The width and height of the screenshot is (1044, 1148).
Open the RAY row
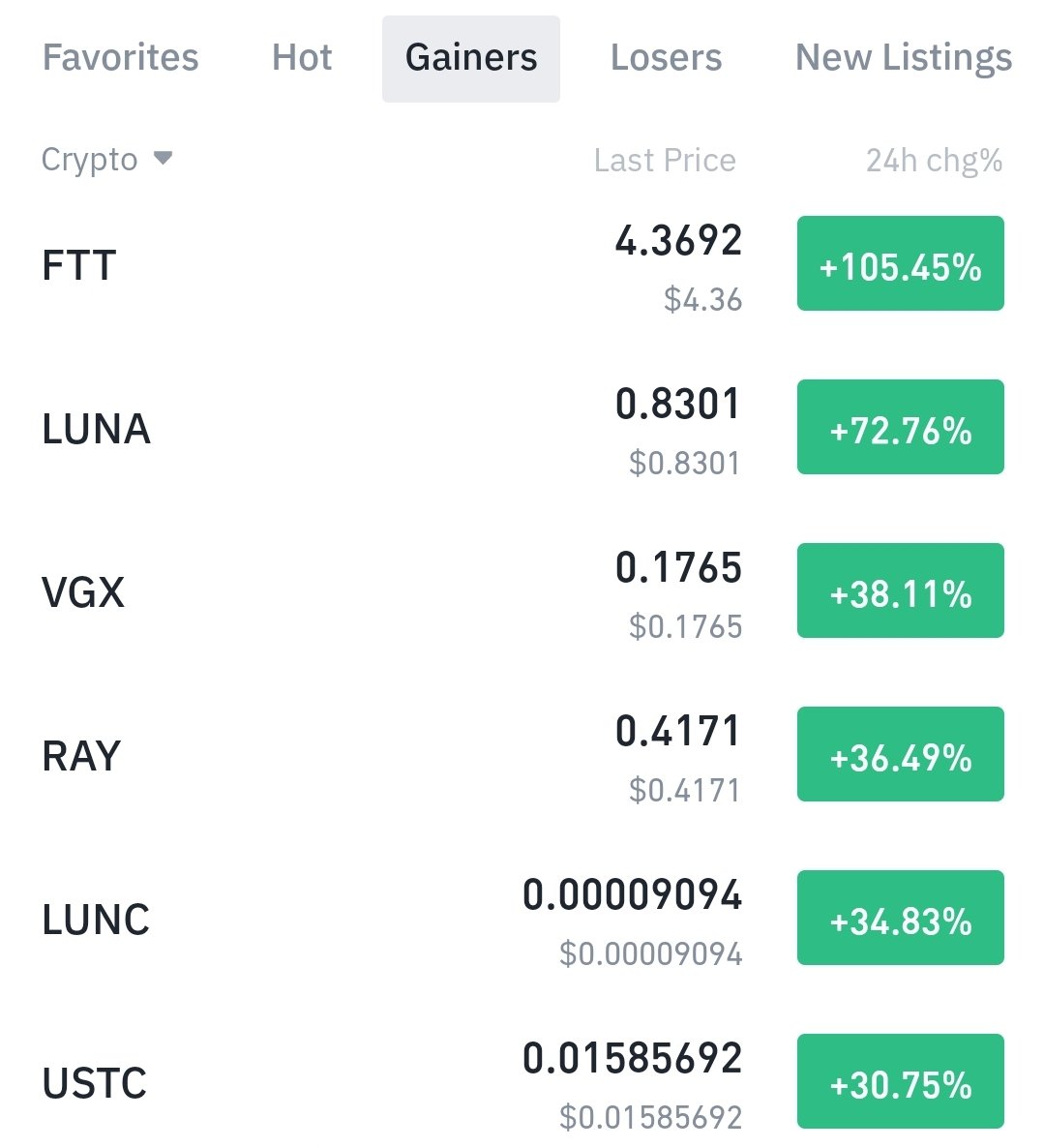pos(522,756)
